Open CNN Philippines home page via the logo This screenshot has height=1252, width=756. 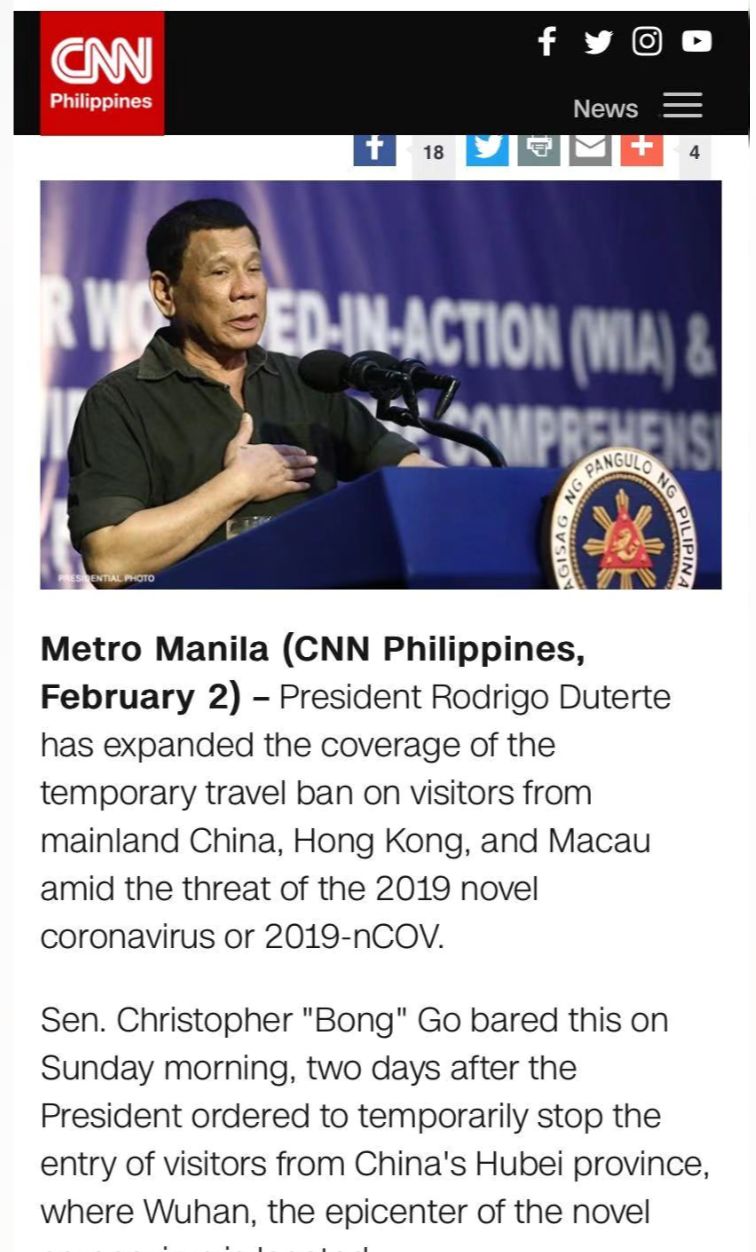pyautogui.click(x=101, y=72)
